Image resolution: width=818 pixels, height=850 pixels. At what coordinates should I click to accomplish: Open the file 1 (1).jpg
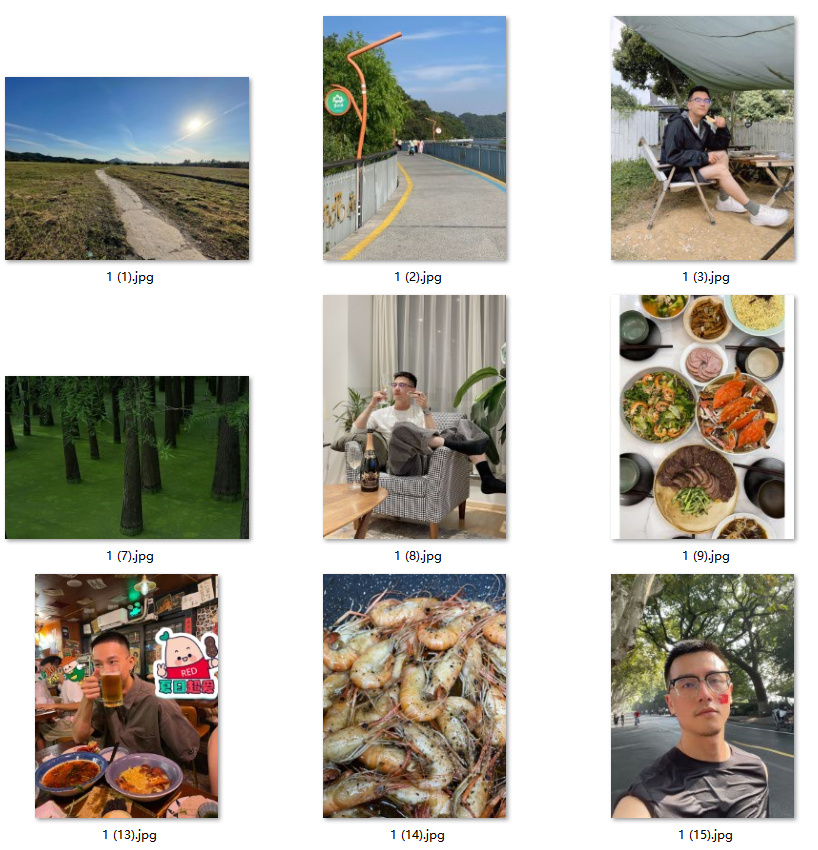tap(127, 168)
